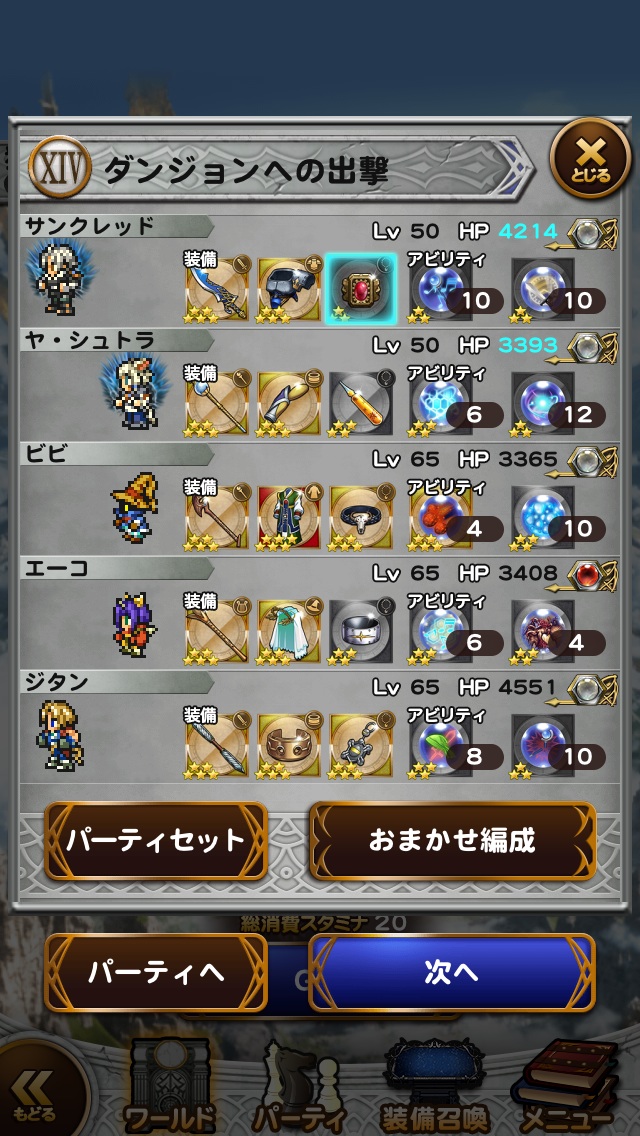Select ビビ's robe armor slot

[289, 517]
